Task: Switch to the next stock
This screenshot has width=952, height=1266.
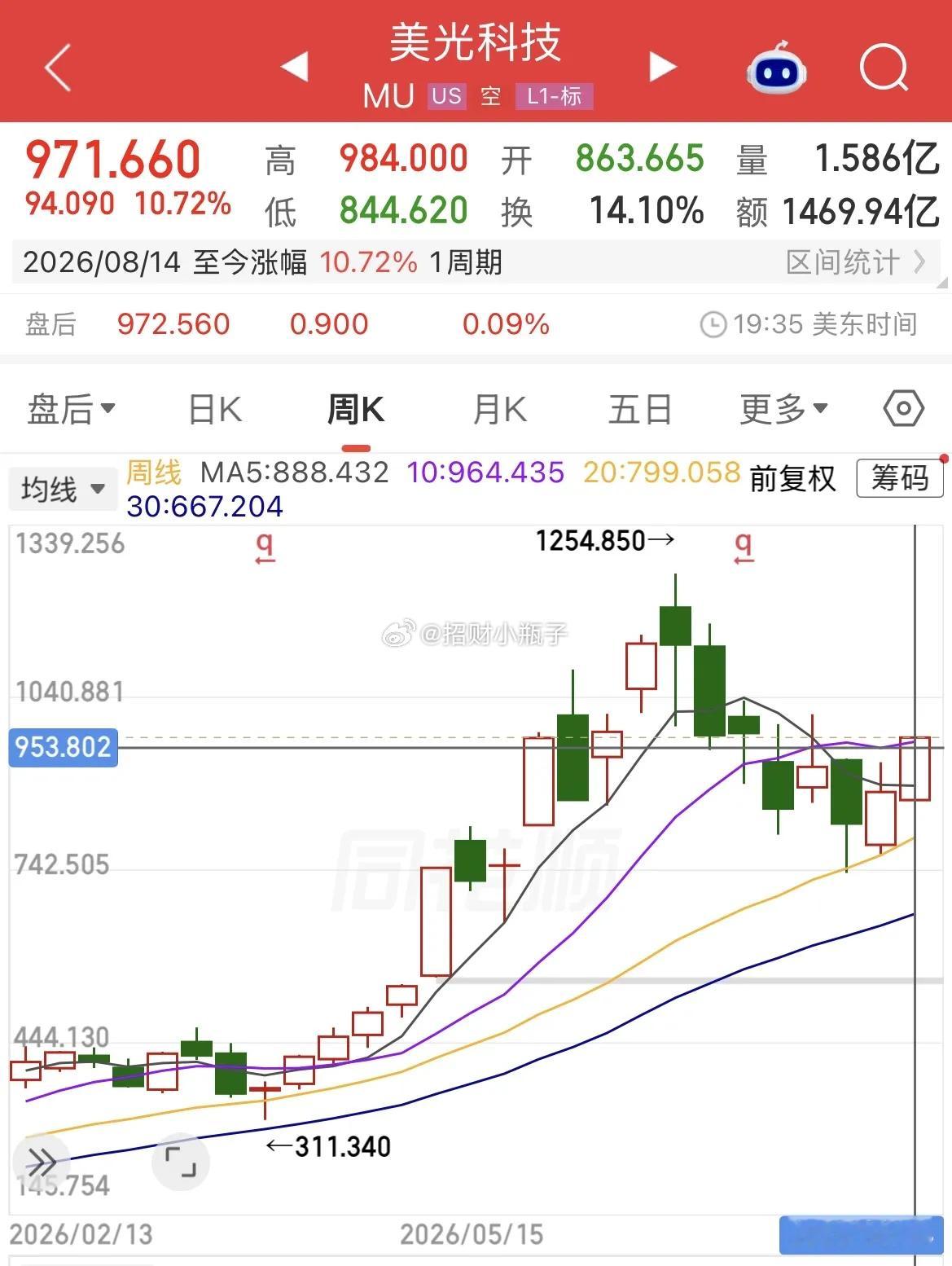Action: (x=662, y=67)
